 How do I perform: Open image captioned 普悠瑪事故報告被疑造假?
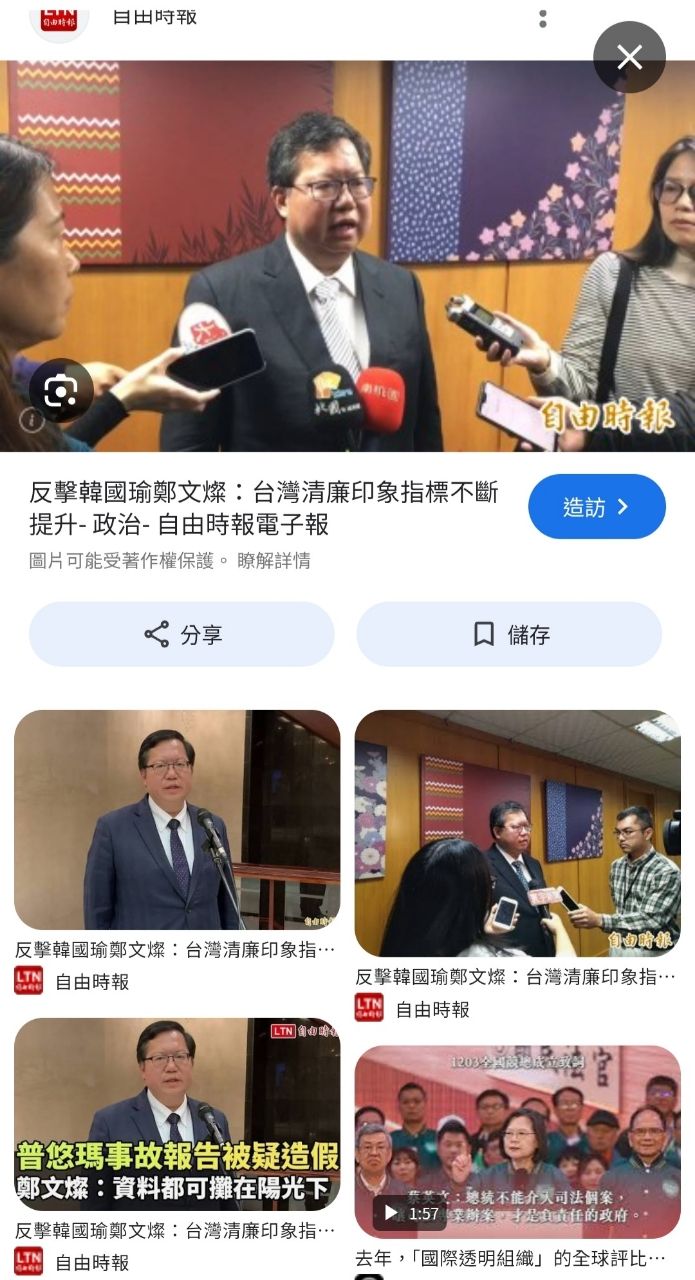coord(177,1114)
